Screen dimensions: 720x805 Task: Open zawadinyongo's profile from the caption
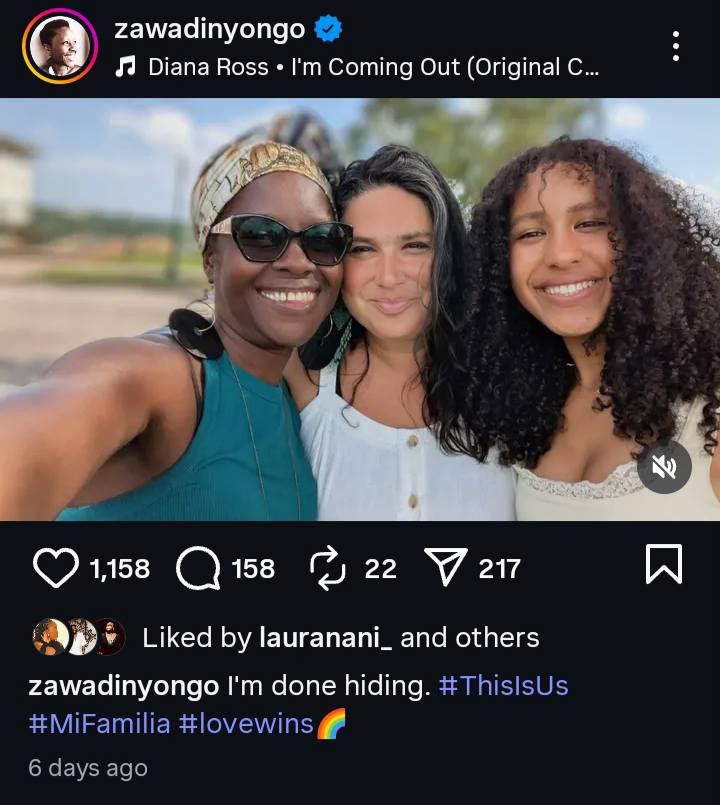coord(123,686)
